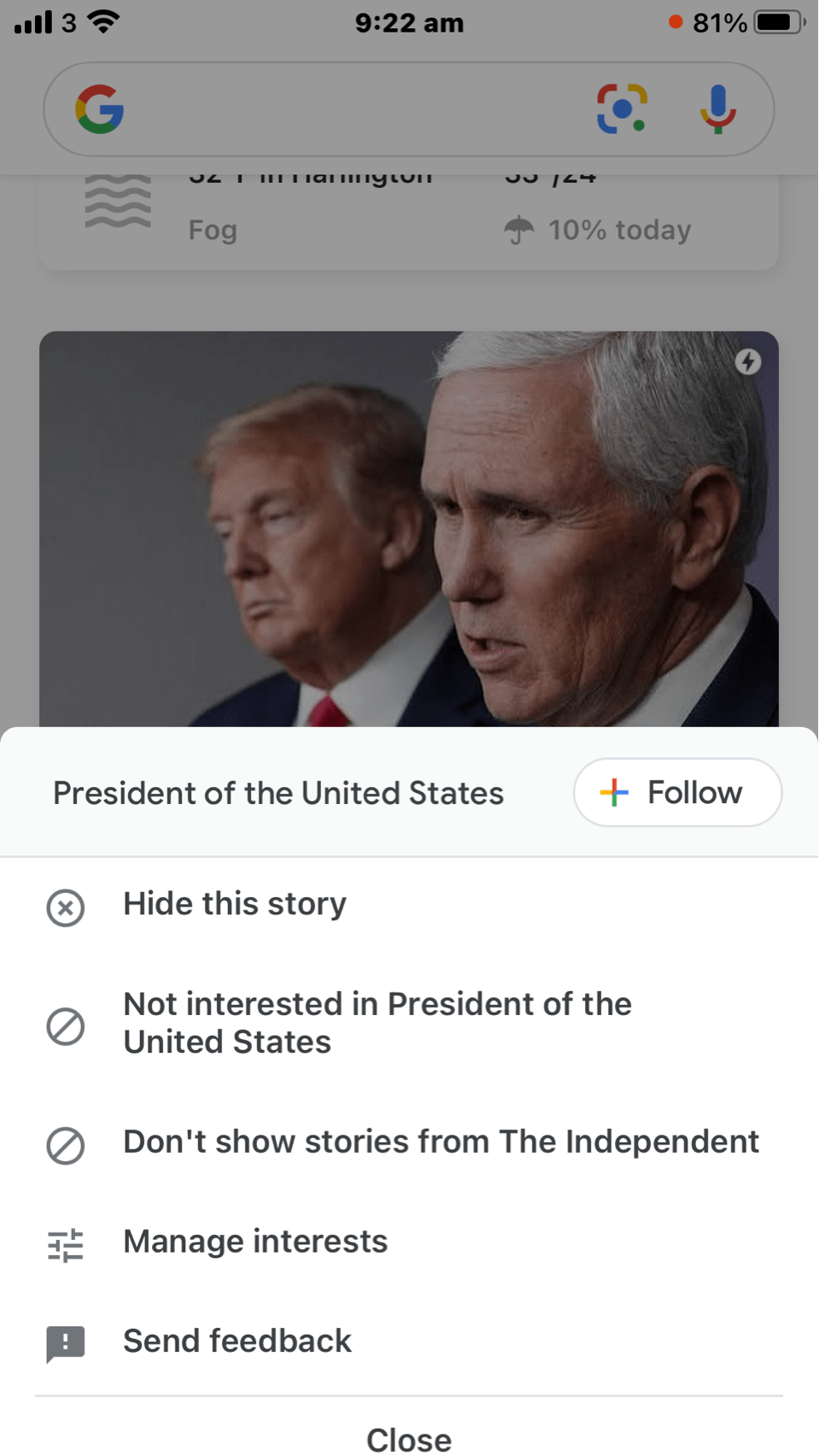This screenshot has height=1456, width=819.
Task: Select Hide this story
Action: pyautogui.click(x=409, y=905)
